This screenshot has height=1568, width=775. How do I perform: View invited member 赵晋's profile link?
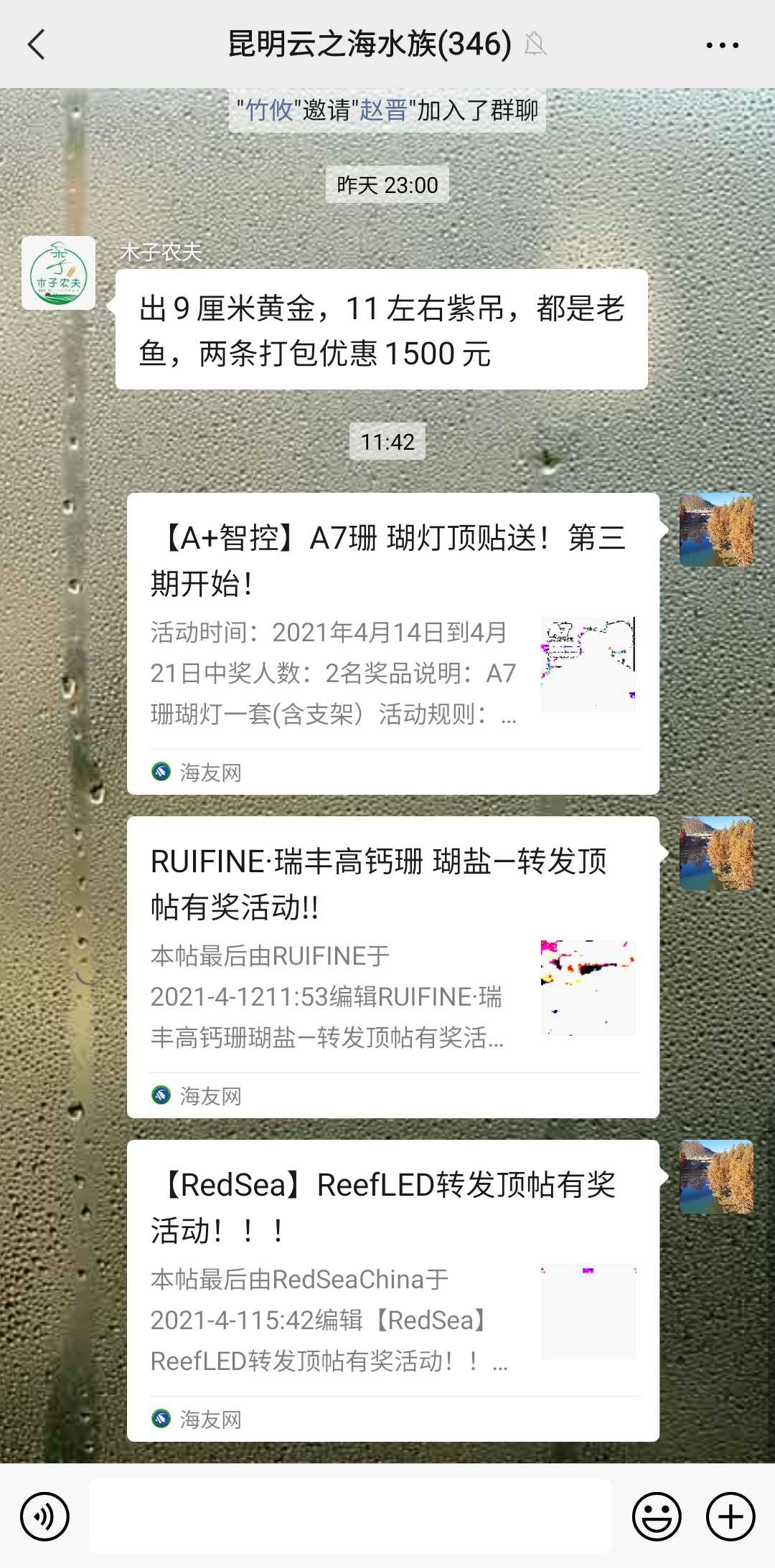click(383, 110)
